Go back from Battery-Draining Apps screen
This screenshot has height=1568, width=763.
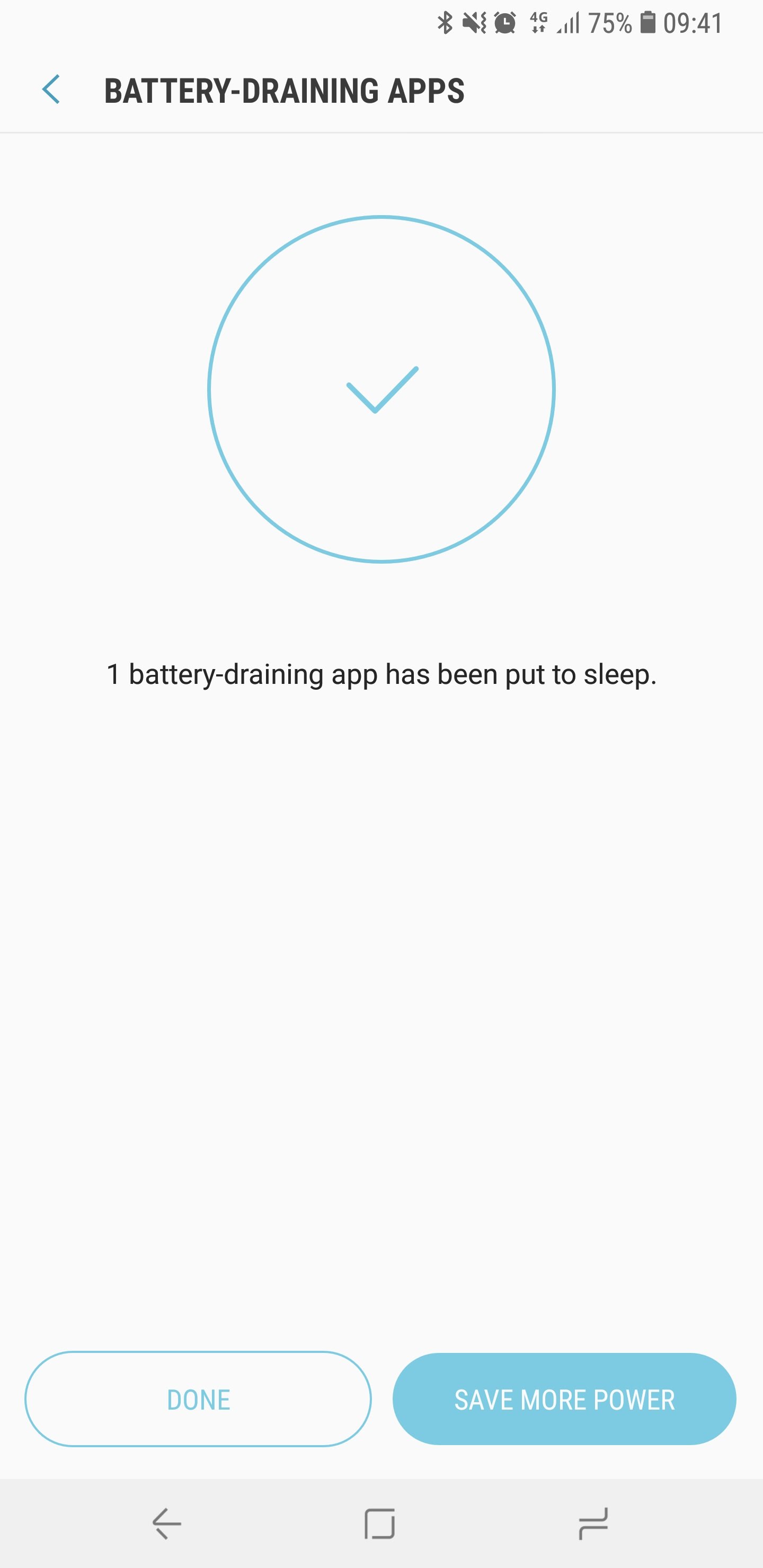pos(51,90)
